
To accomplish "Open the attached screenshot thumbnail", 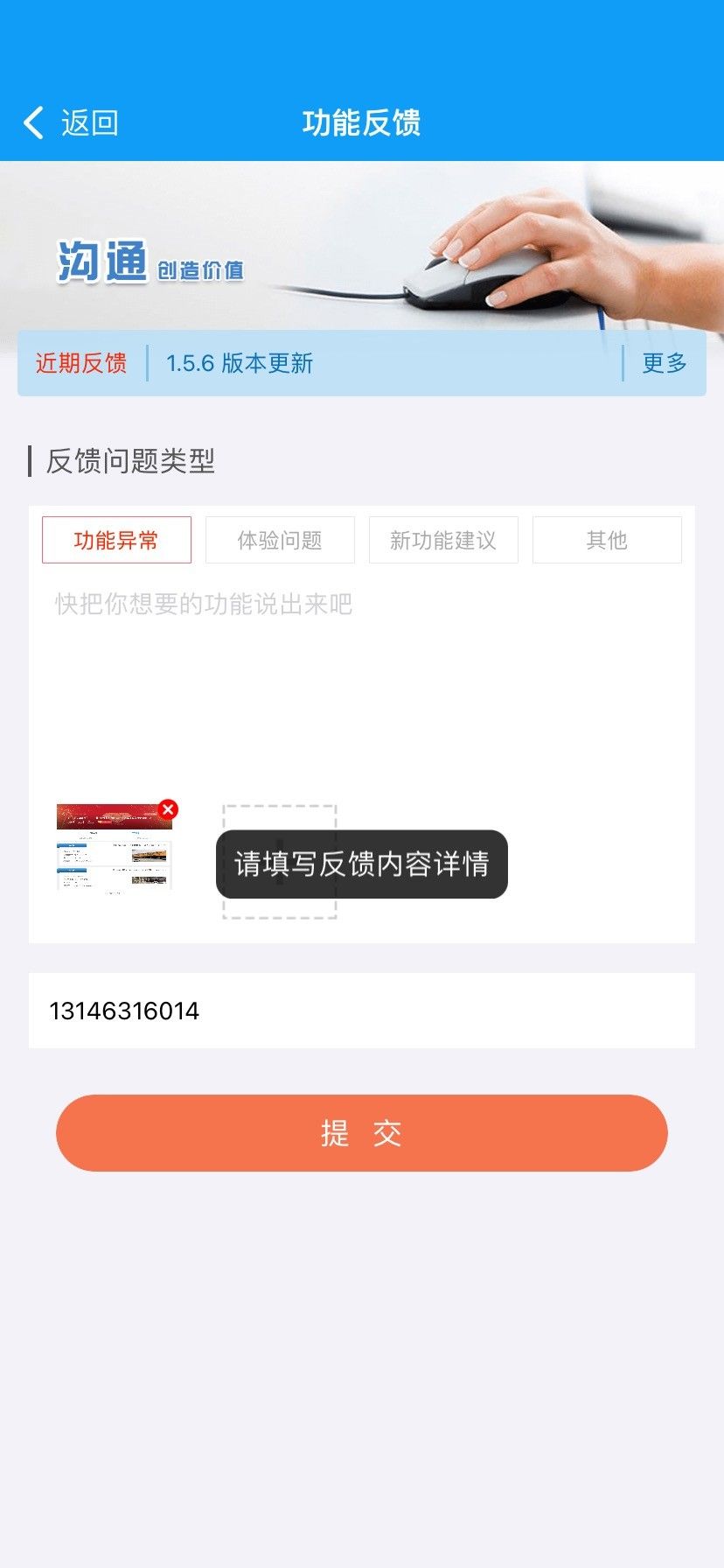I will coord(114,849).
